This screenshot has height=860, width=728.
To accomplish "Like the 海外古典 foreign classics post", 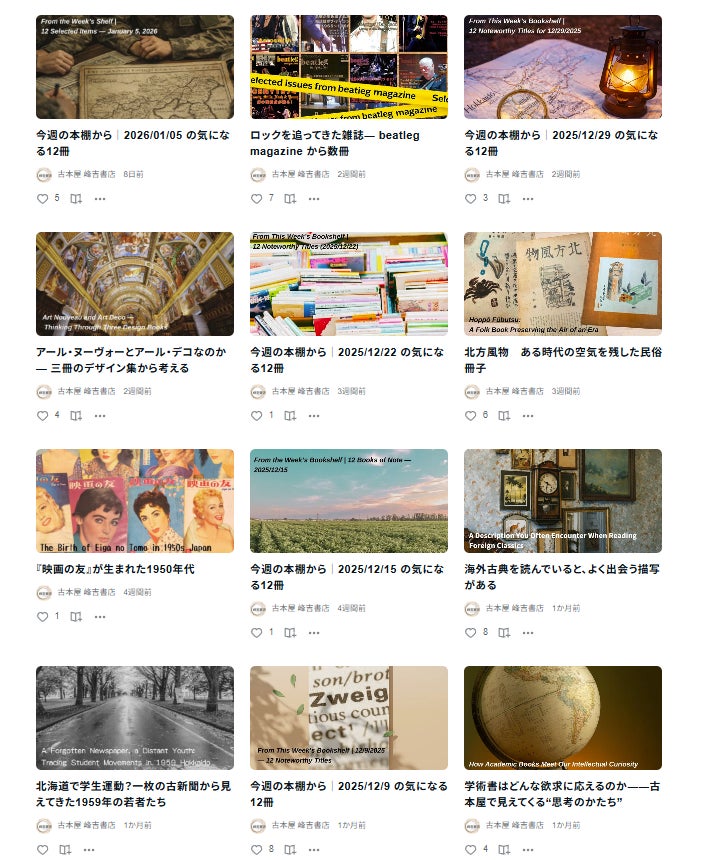I will point(470,633).
